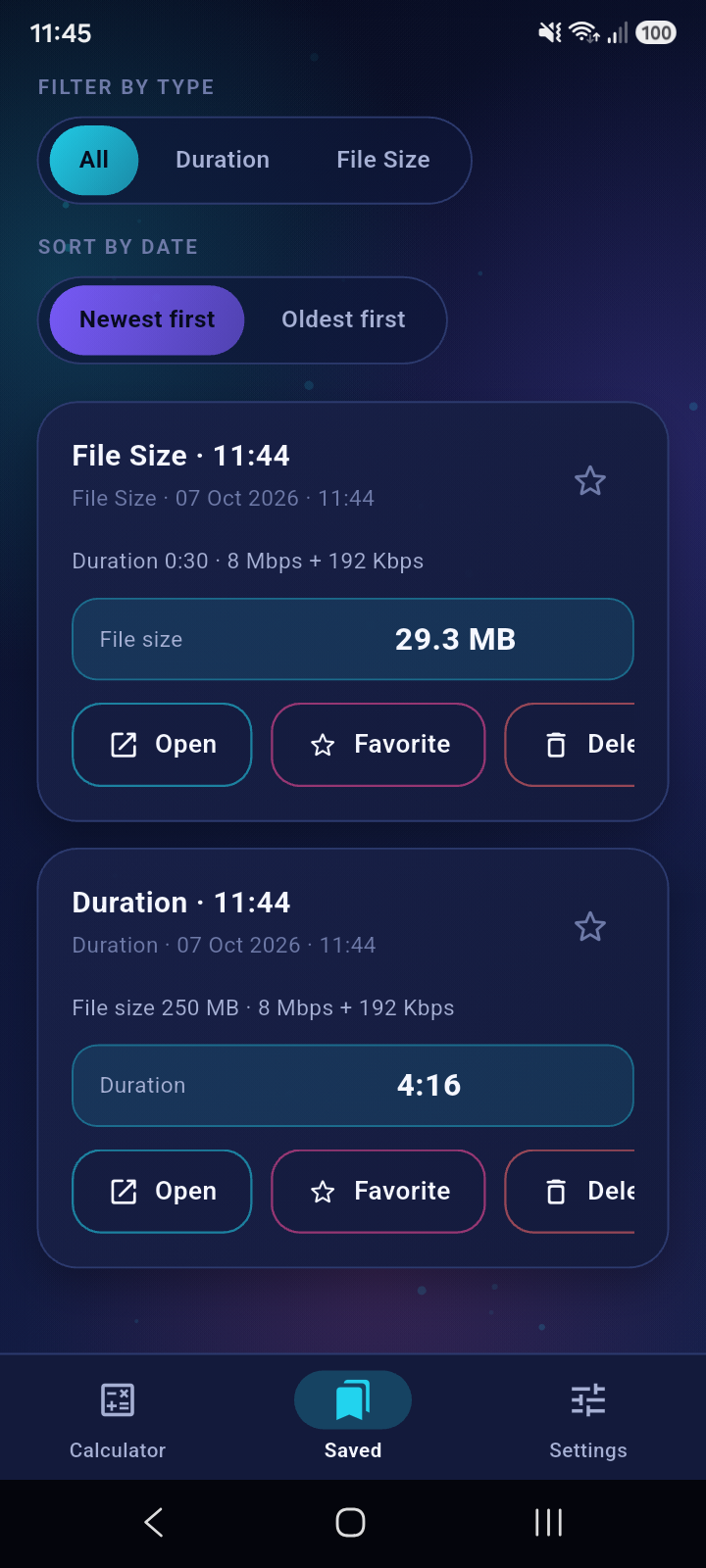Open the Duration 11:44 calculation
This screenshot has width=706, height=1568.
(162, 1192)
